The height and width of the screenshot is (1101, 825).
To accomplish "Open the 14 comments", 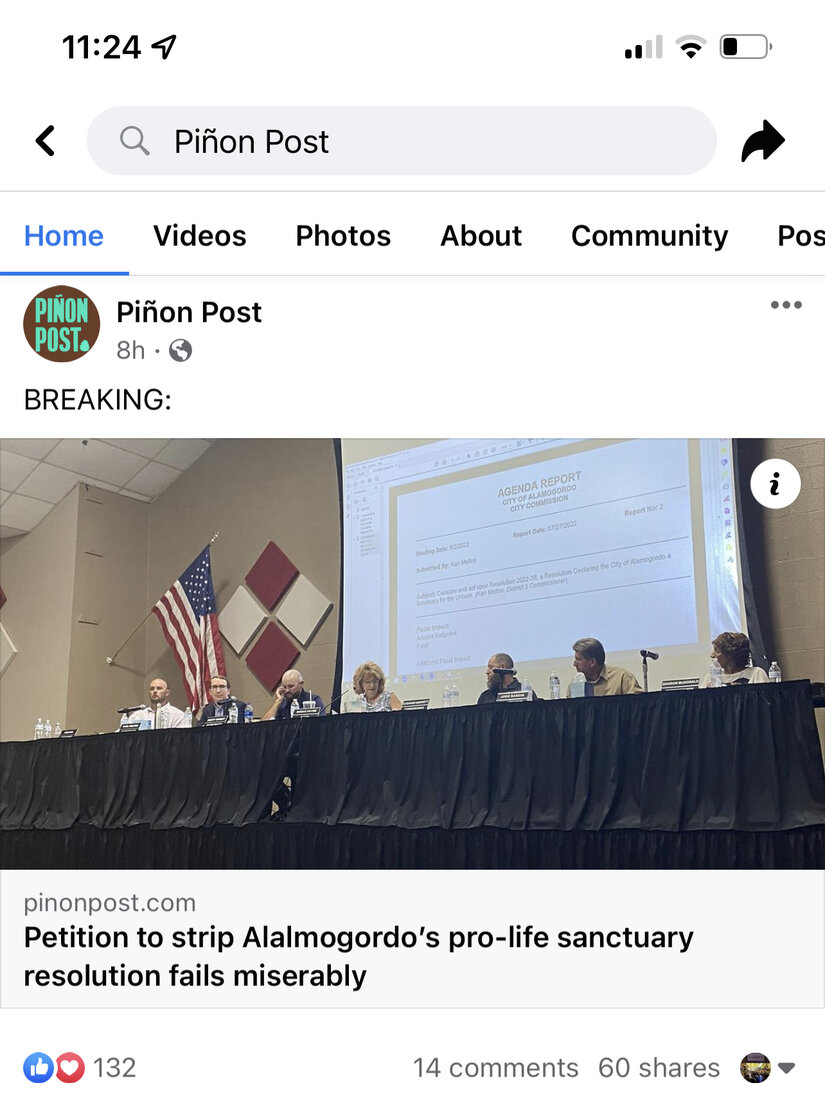I will (x=495, y=1067).
